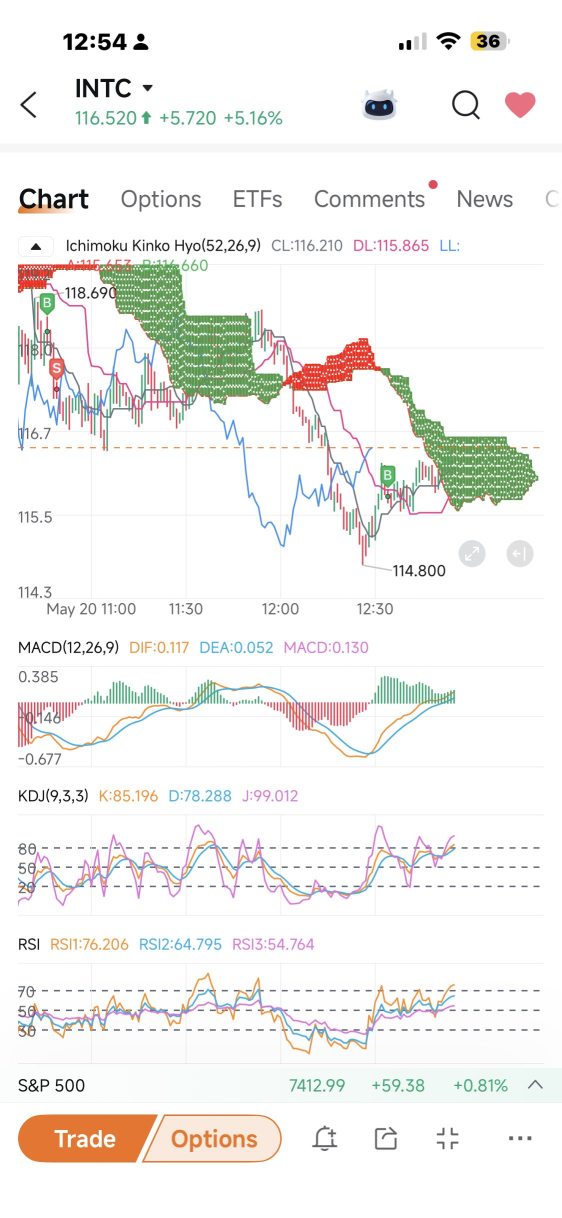Expand the chart to full screen
Viewport: 562px width, 1218px height.
[472, 553]
